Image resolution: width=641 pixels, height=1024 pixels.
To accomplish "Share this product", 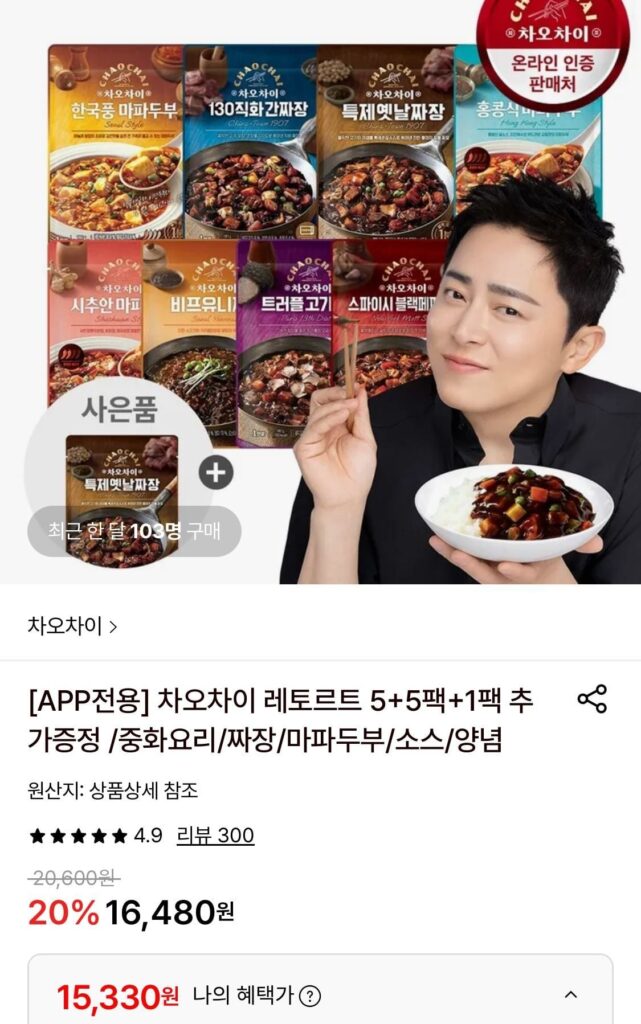I will 592,699.
